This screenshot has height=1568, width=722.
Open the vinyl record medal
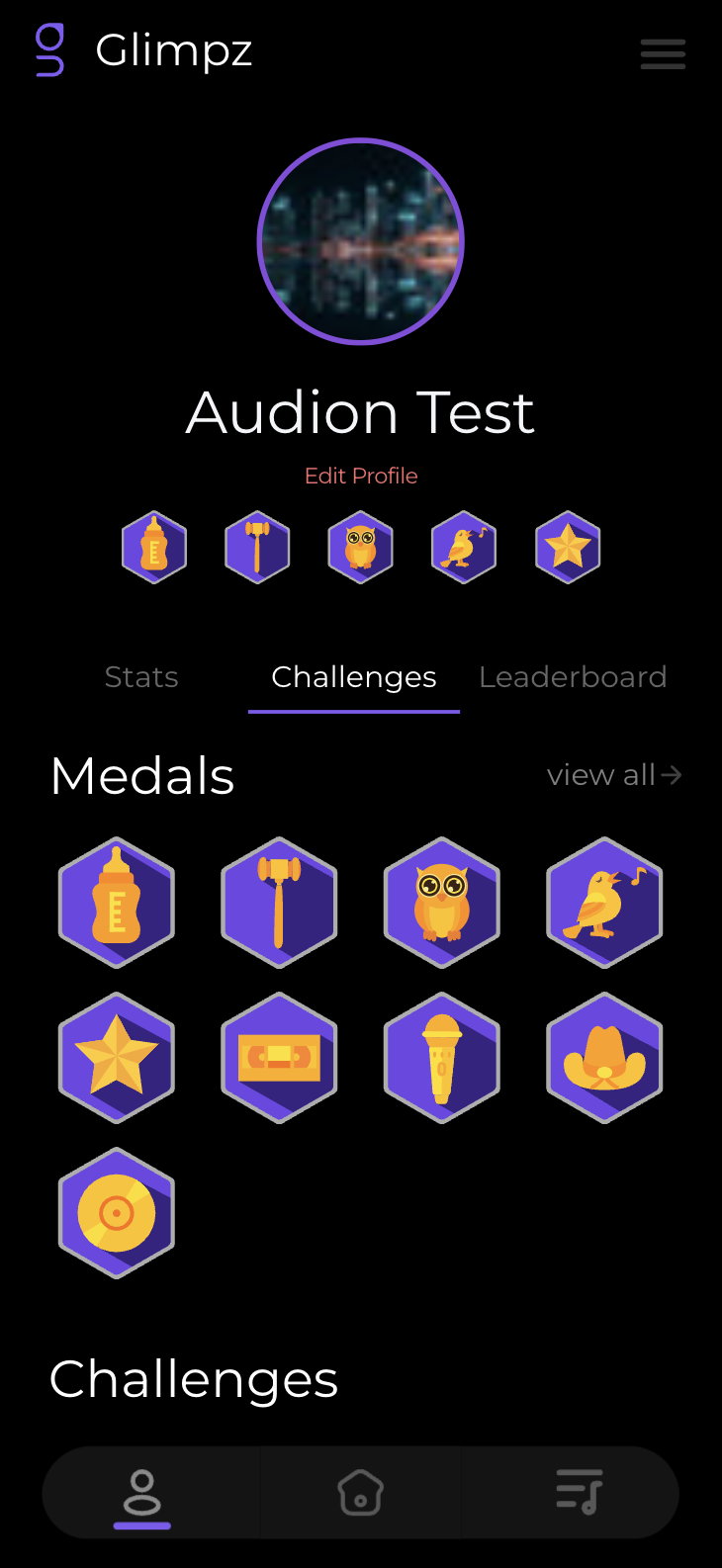pos(117,1213)
